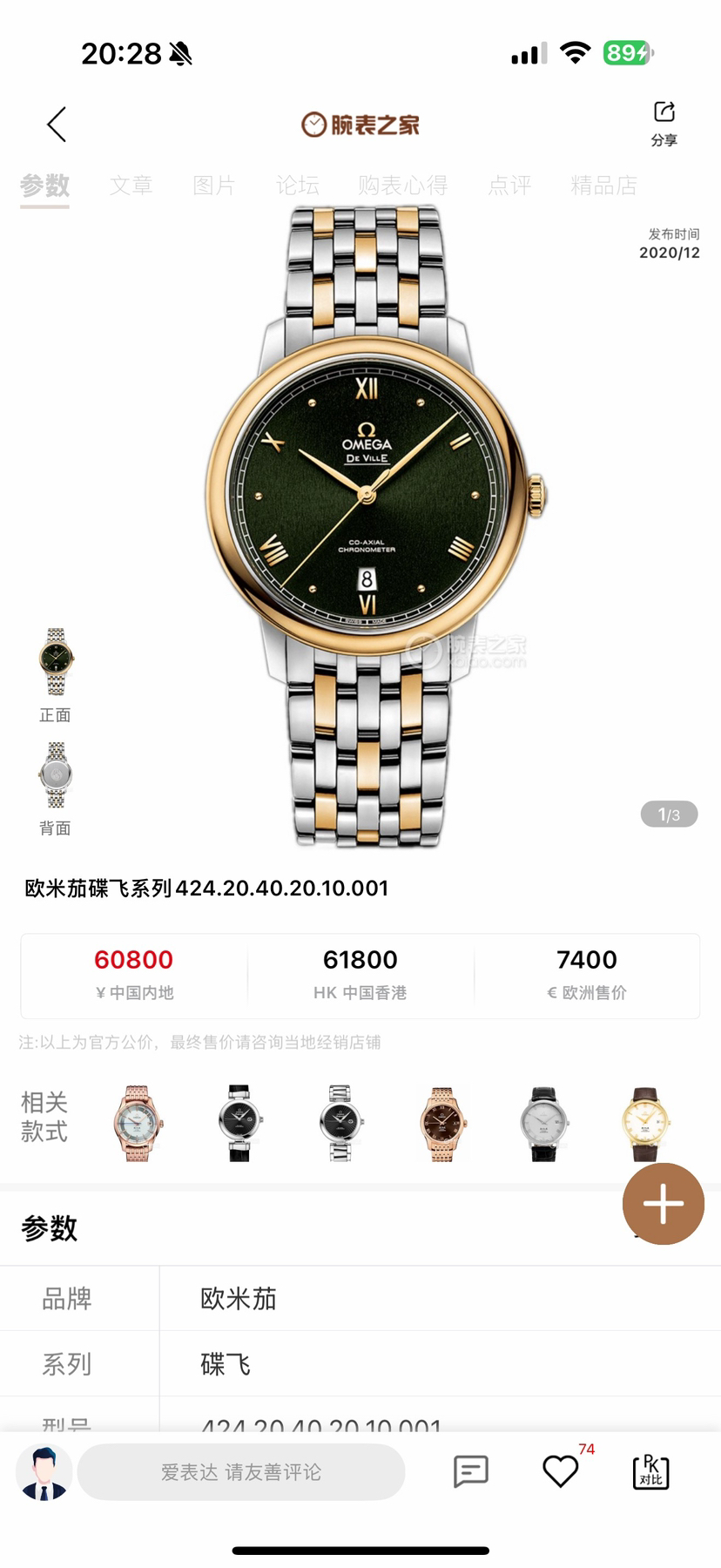
Task: Share this watch page via 分享
Action: 664,123
